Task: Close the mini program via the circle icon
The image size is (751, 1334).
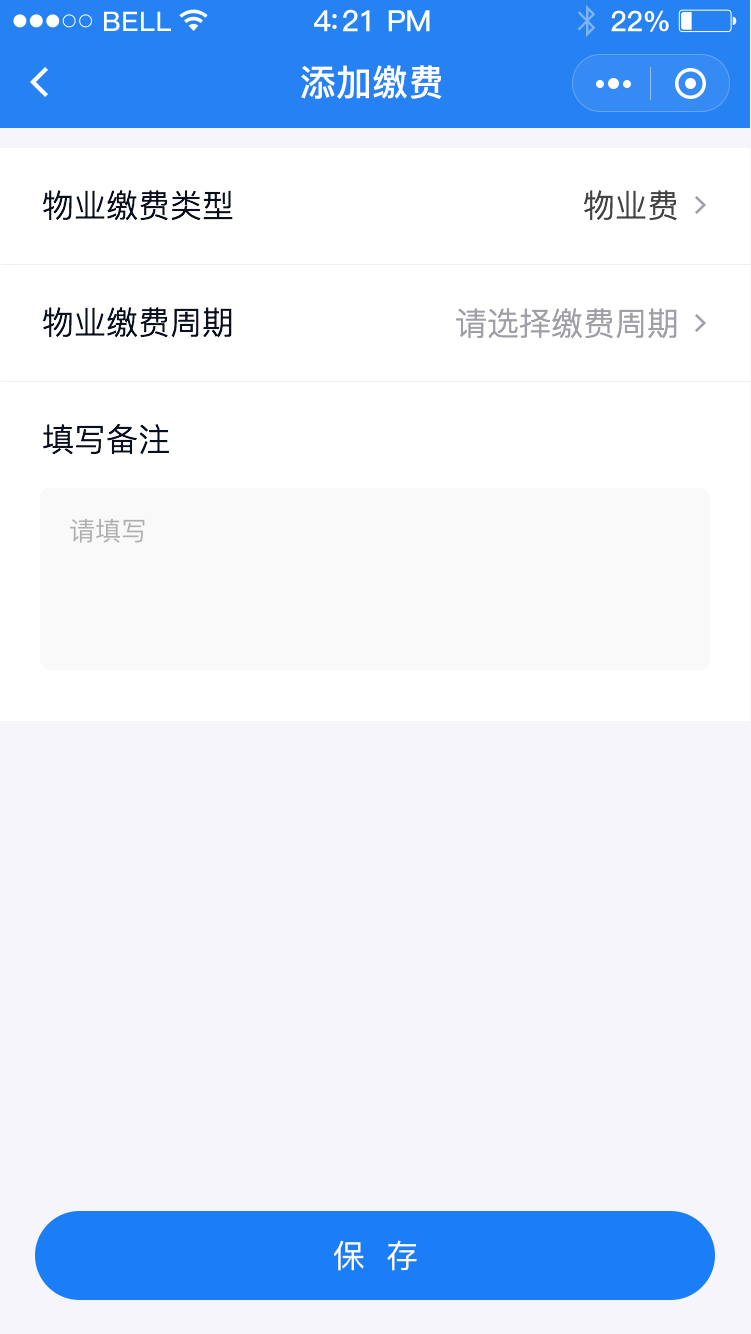Action: click(690, 84)
